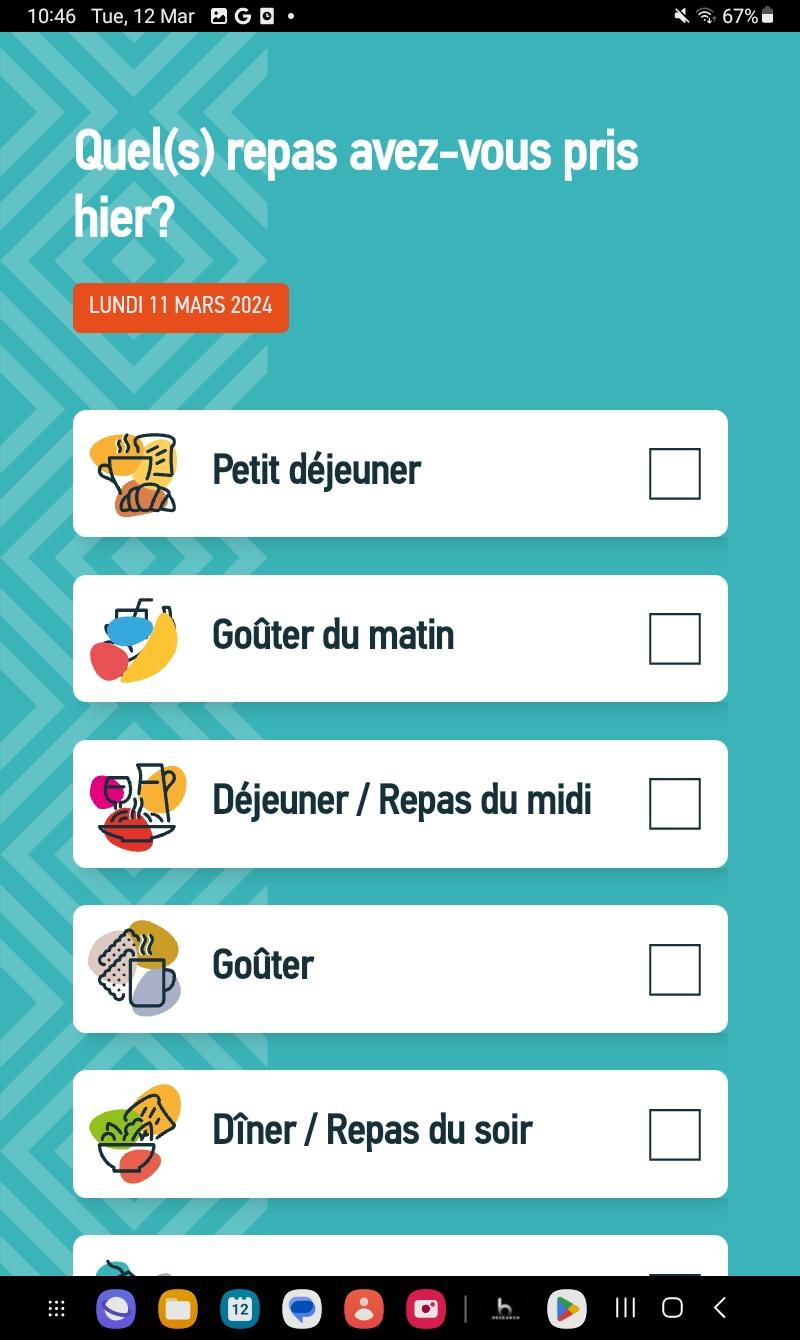The image size is (800, 1340).
Task: Go back using the navigation bar
Action: 720,1308
